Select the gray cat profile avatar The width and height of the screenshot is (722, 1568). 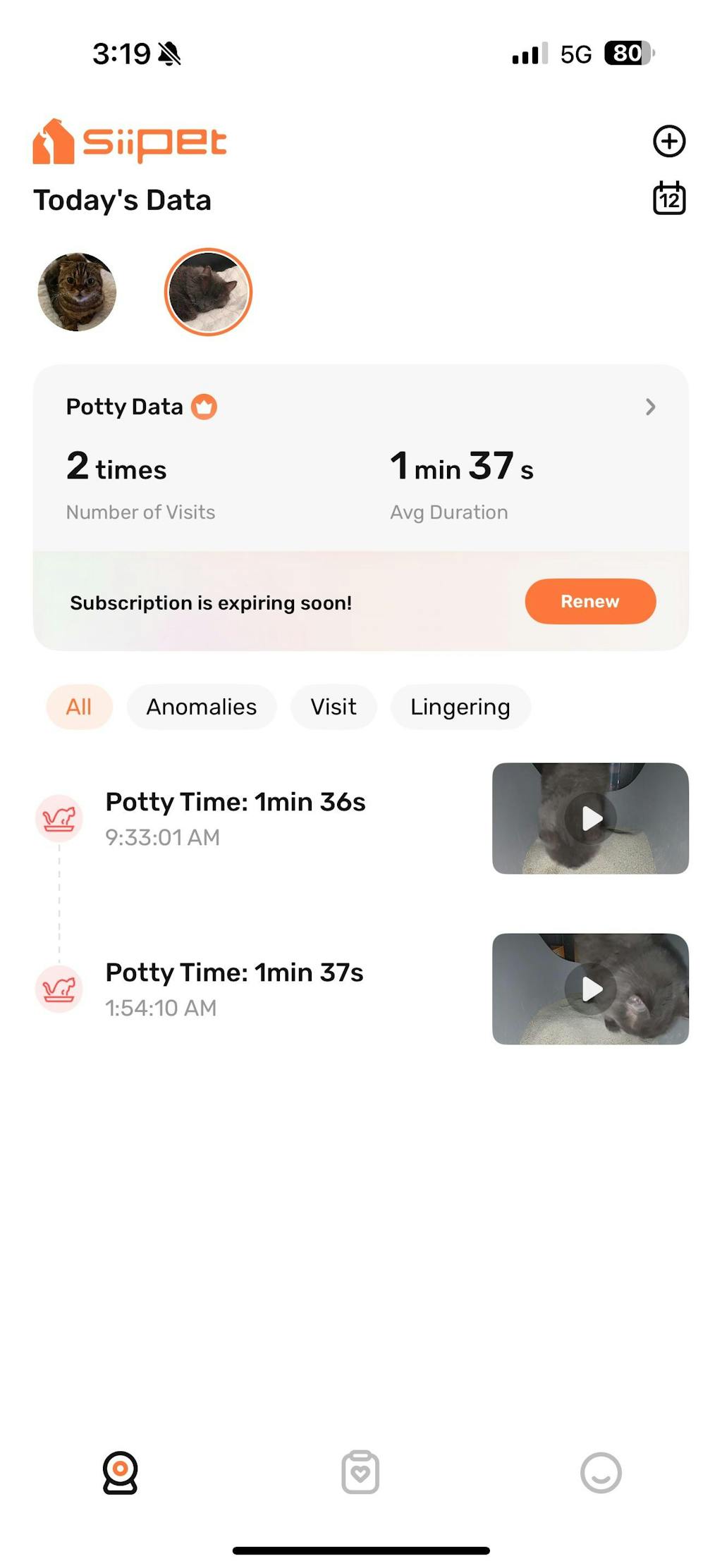[x=208, y=292]
